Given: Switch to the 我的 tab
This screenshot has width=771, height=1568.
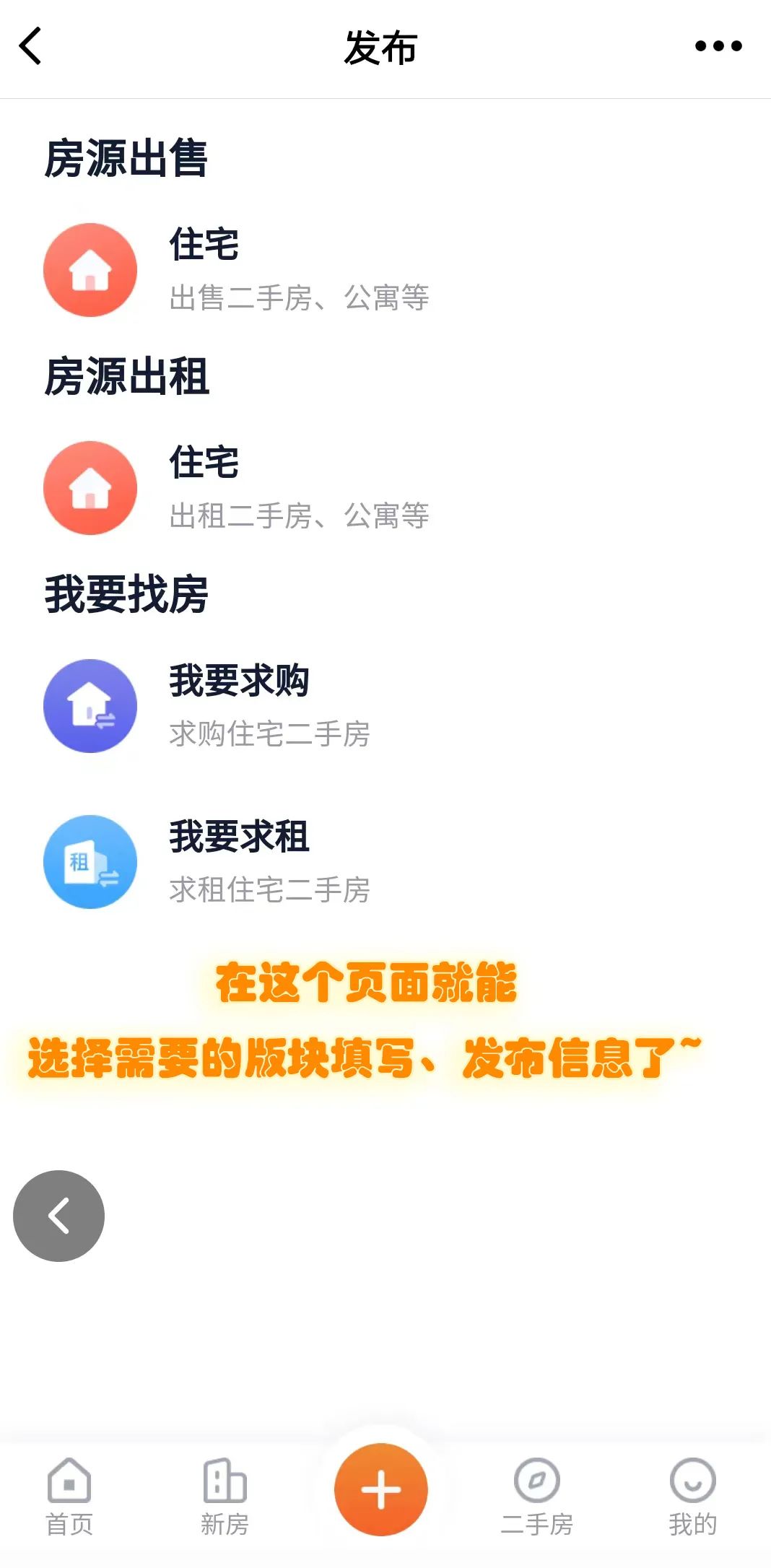Looking at the screenshot, I should [x=693, y=1497].
